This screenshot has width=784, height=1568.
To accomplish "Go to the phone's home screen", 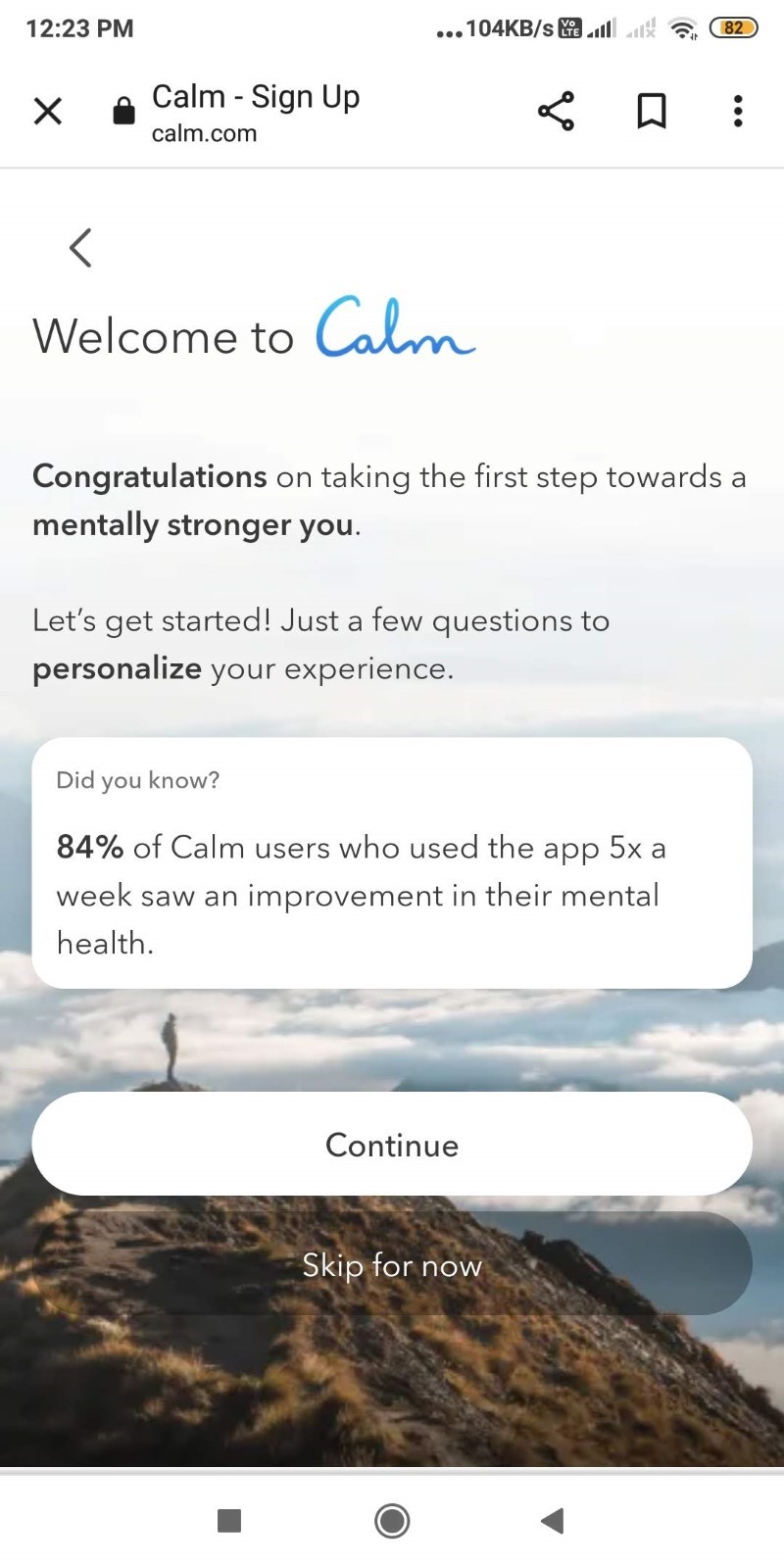I will (392, 1520).
